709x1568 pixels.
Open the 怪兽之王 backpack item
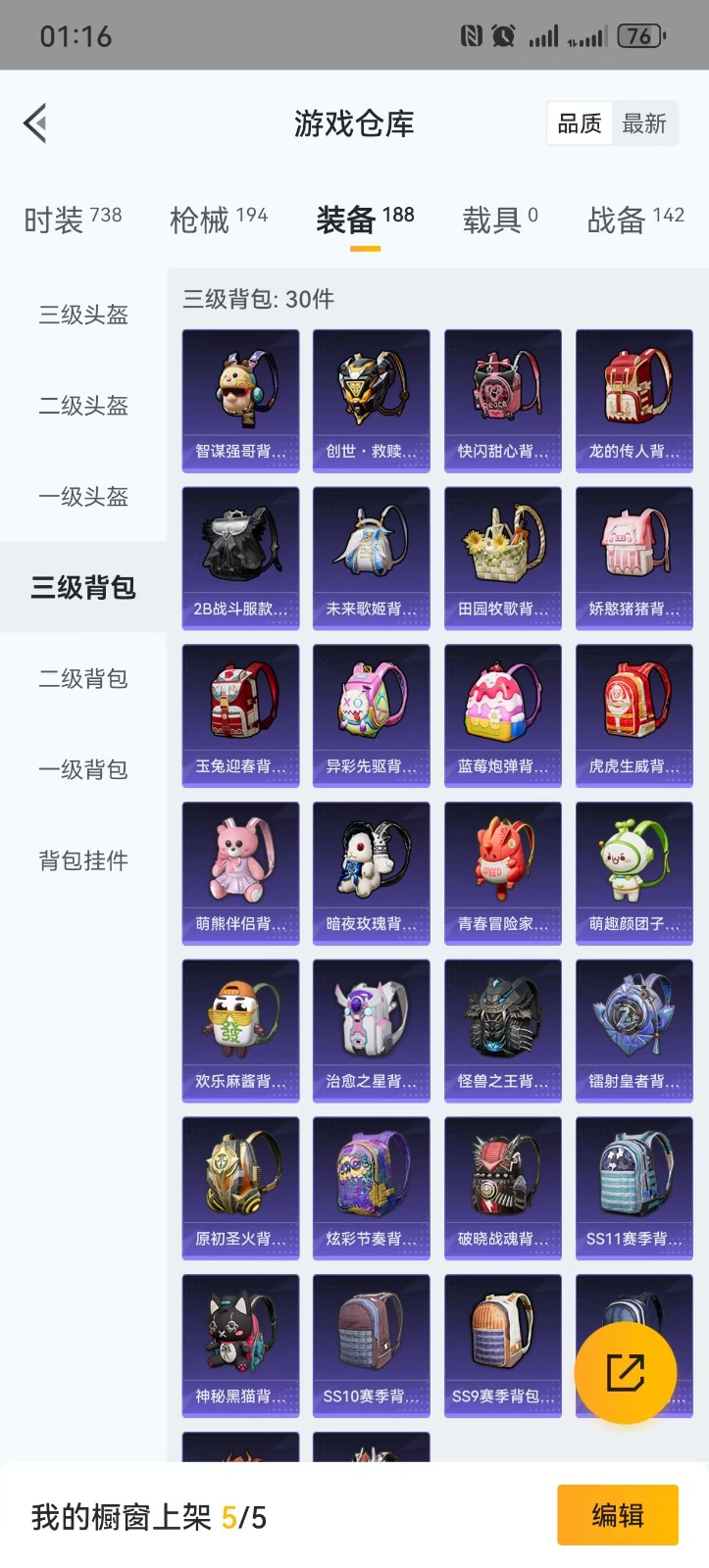(503, 1031)
